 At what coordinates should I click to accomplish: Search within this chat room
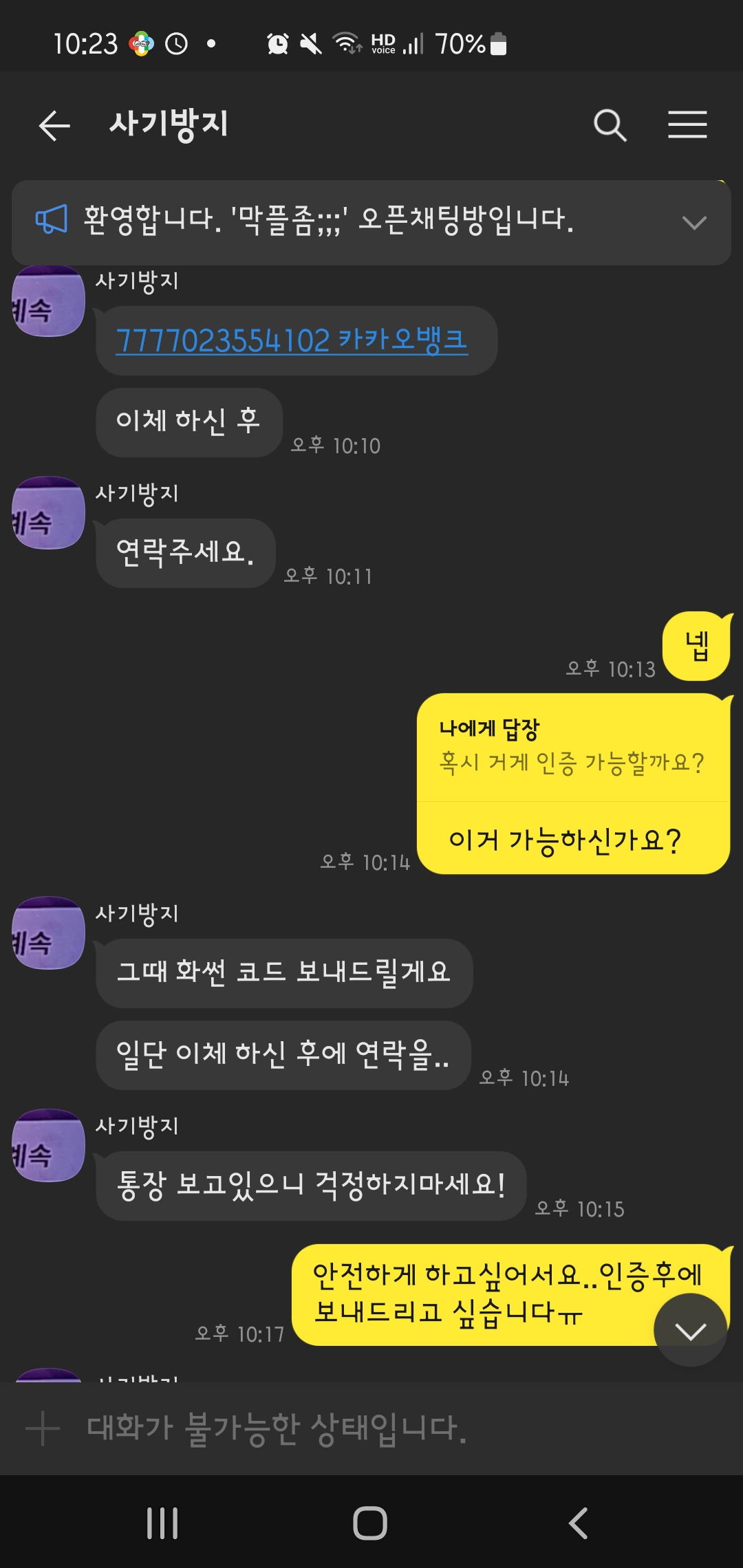pos(610,125)
